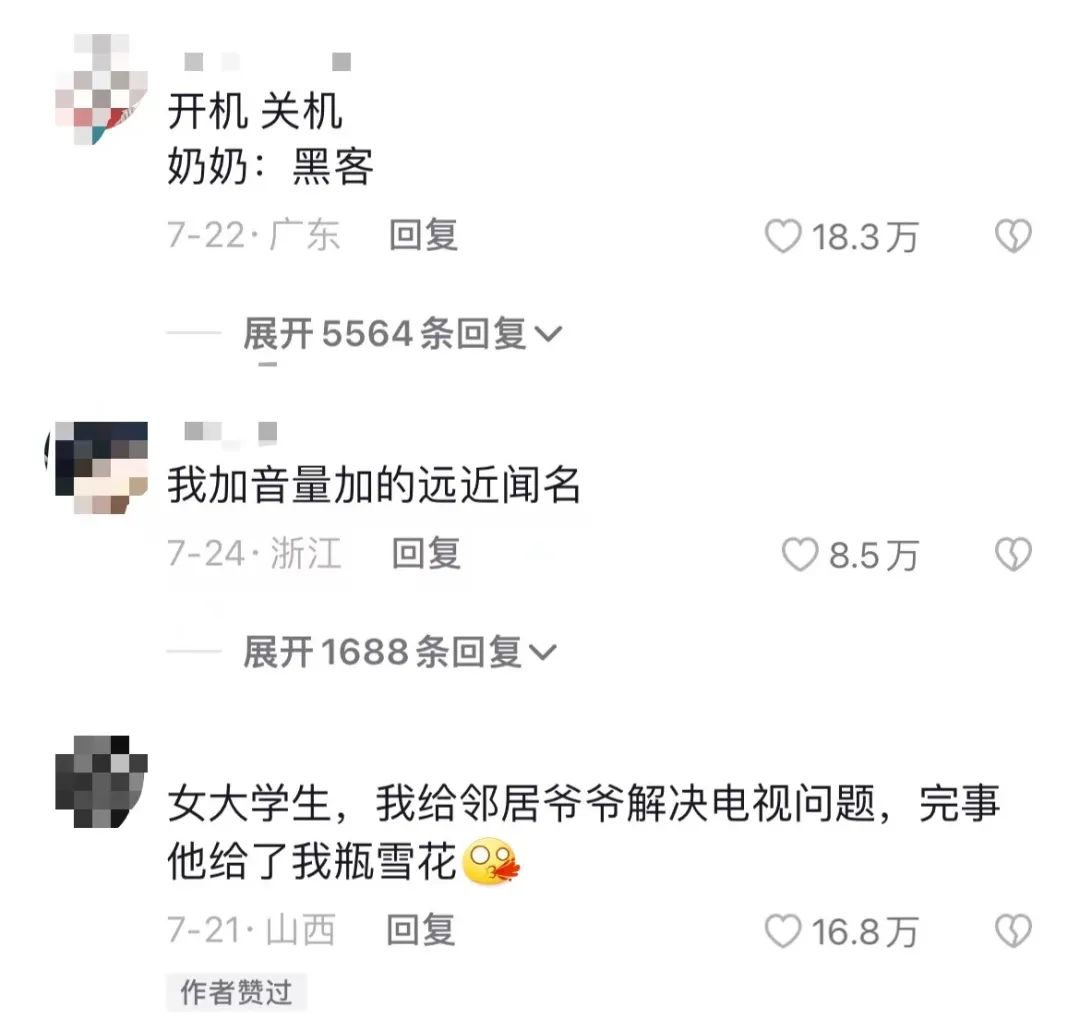Reply to the comment from 山西
Viewport: 1080px width, 1031px height.
(421, 930)
